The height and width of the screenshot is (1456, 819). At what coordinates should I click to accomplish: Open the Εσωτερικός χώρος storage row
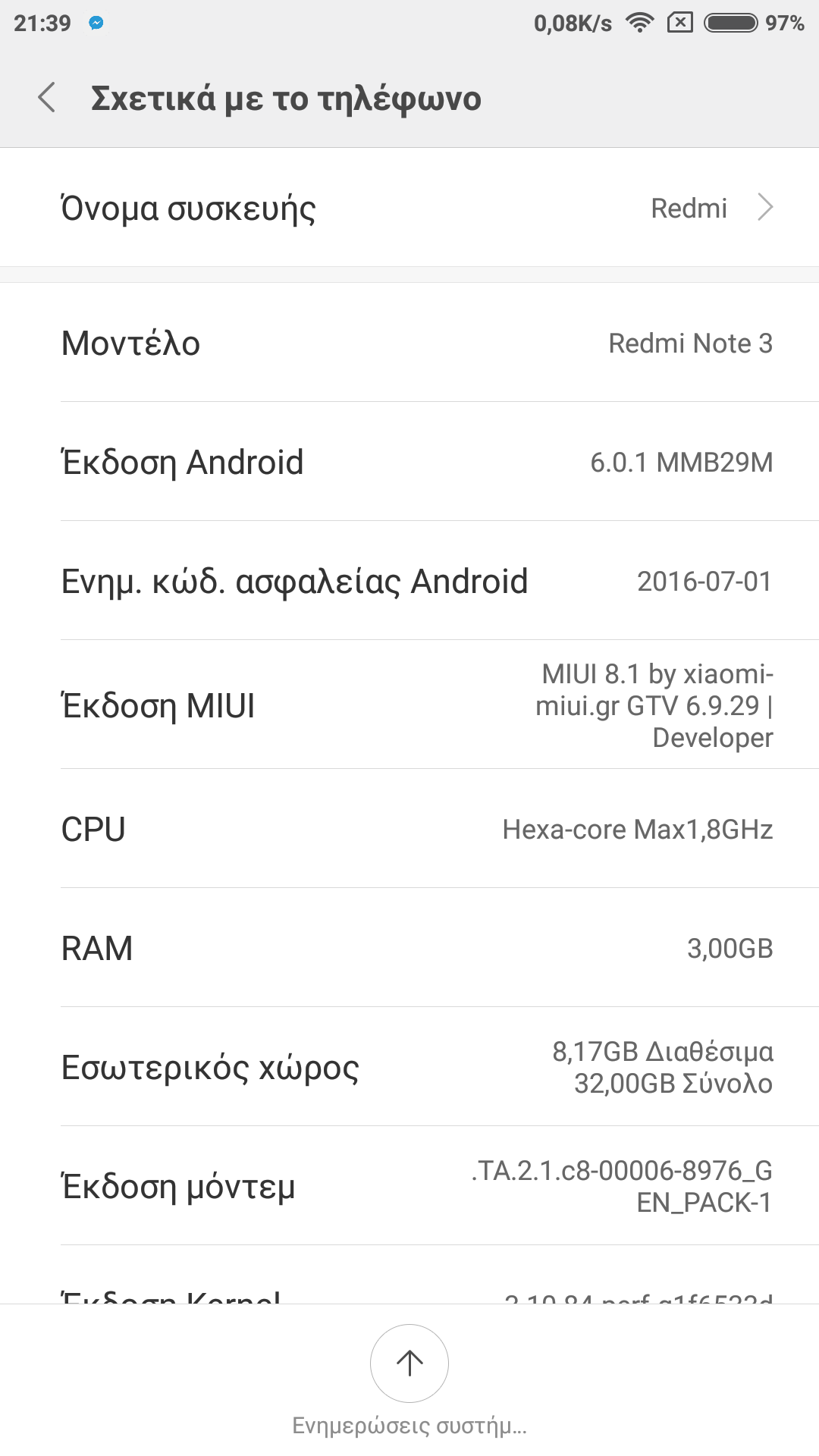coord(409,1067)
